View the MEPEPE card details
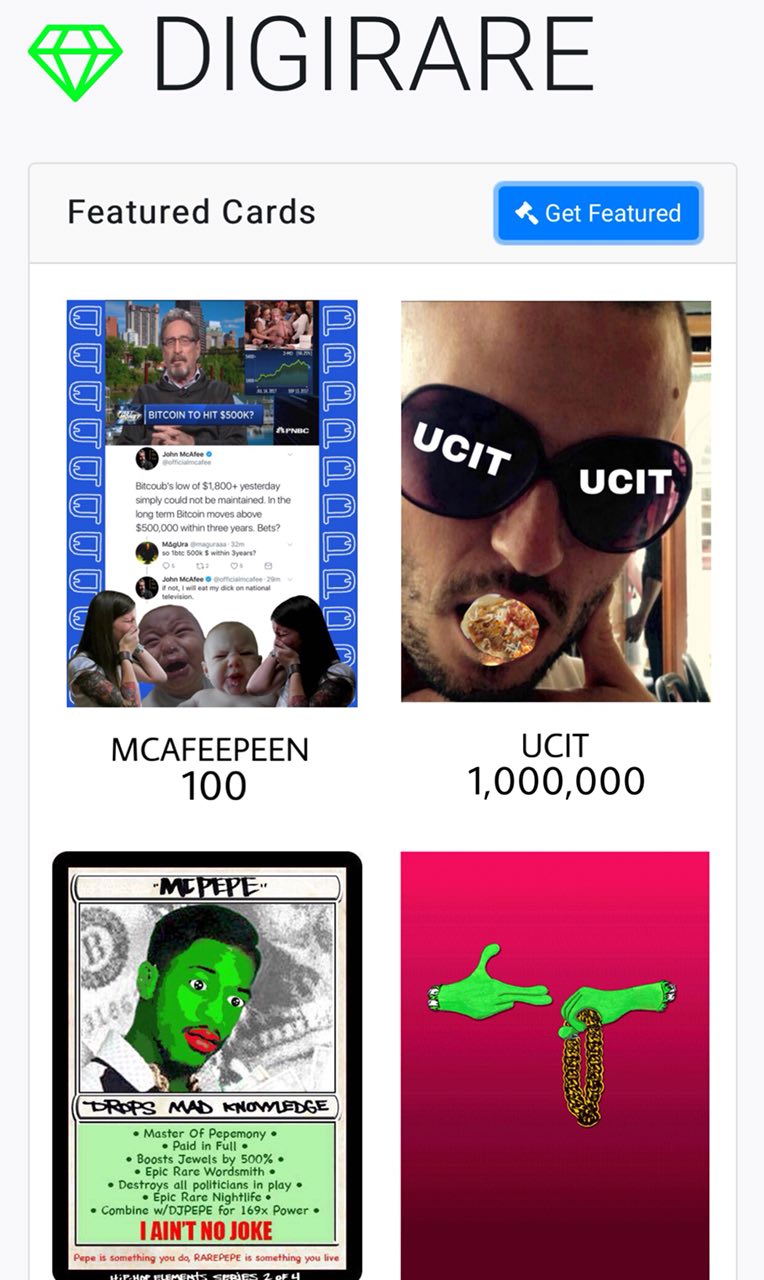Viewport: 764px width, 1280px height. point(207,1065)
